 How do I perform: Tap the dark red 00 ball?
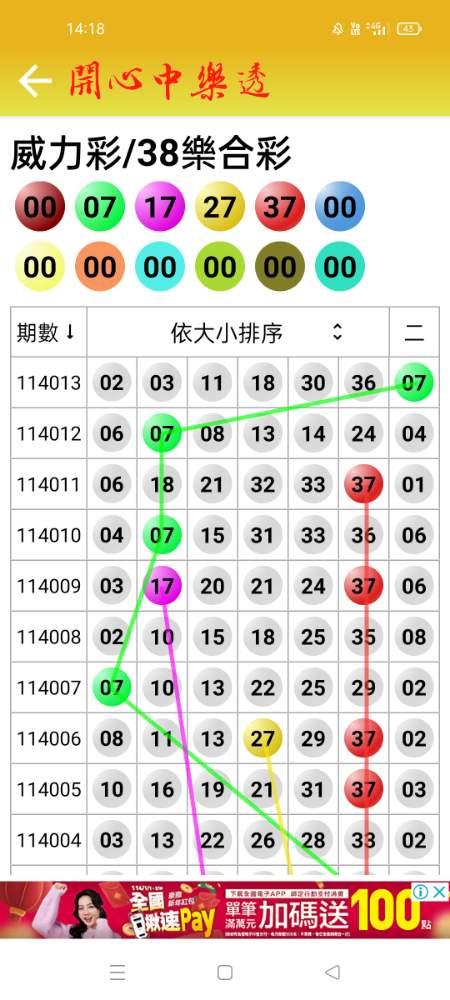tap(40, 207)
